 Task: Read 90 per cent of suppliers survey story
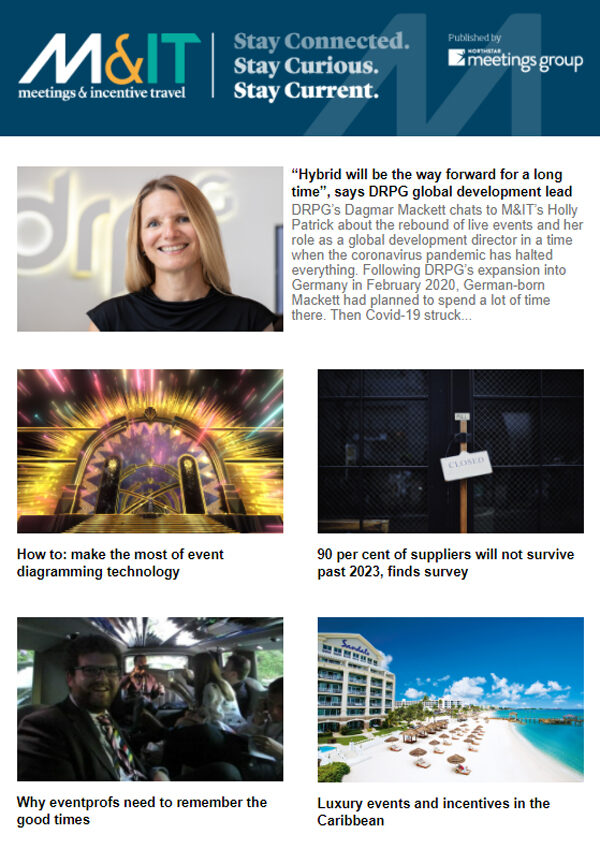445,563
